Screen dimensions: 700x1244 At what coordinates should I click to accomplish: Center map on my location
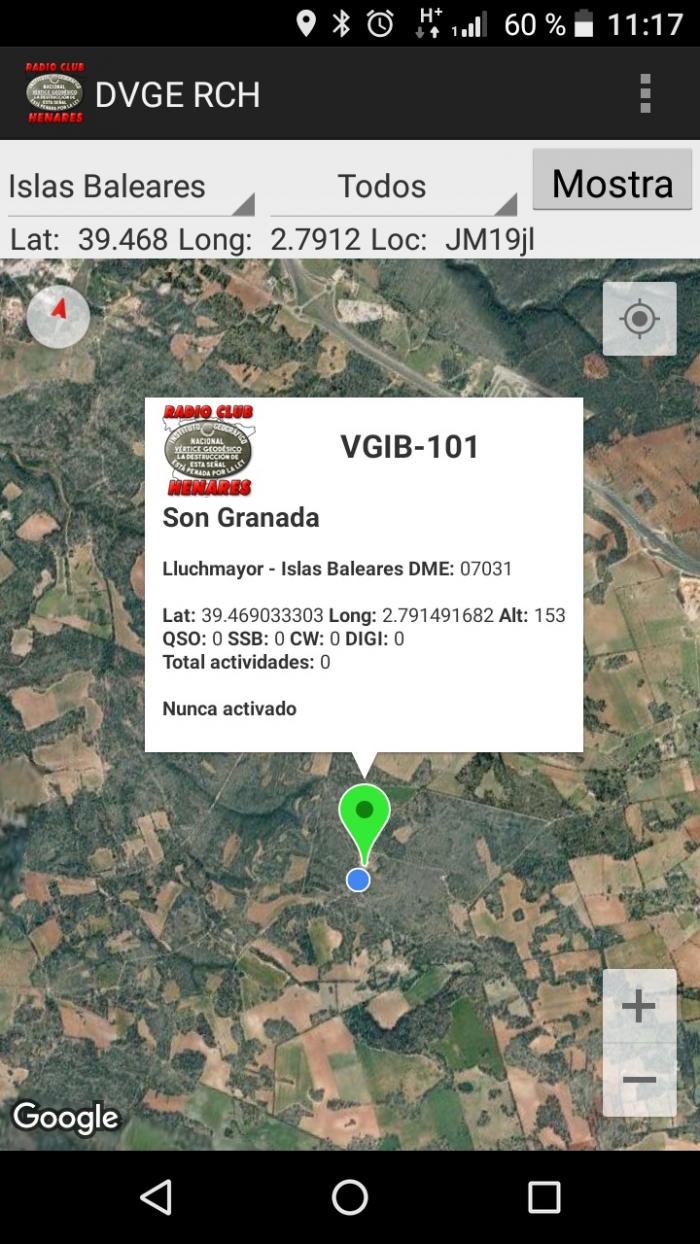[x=639, y=319]
